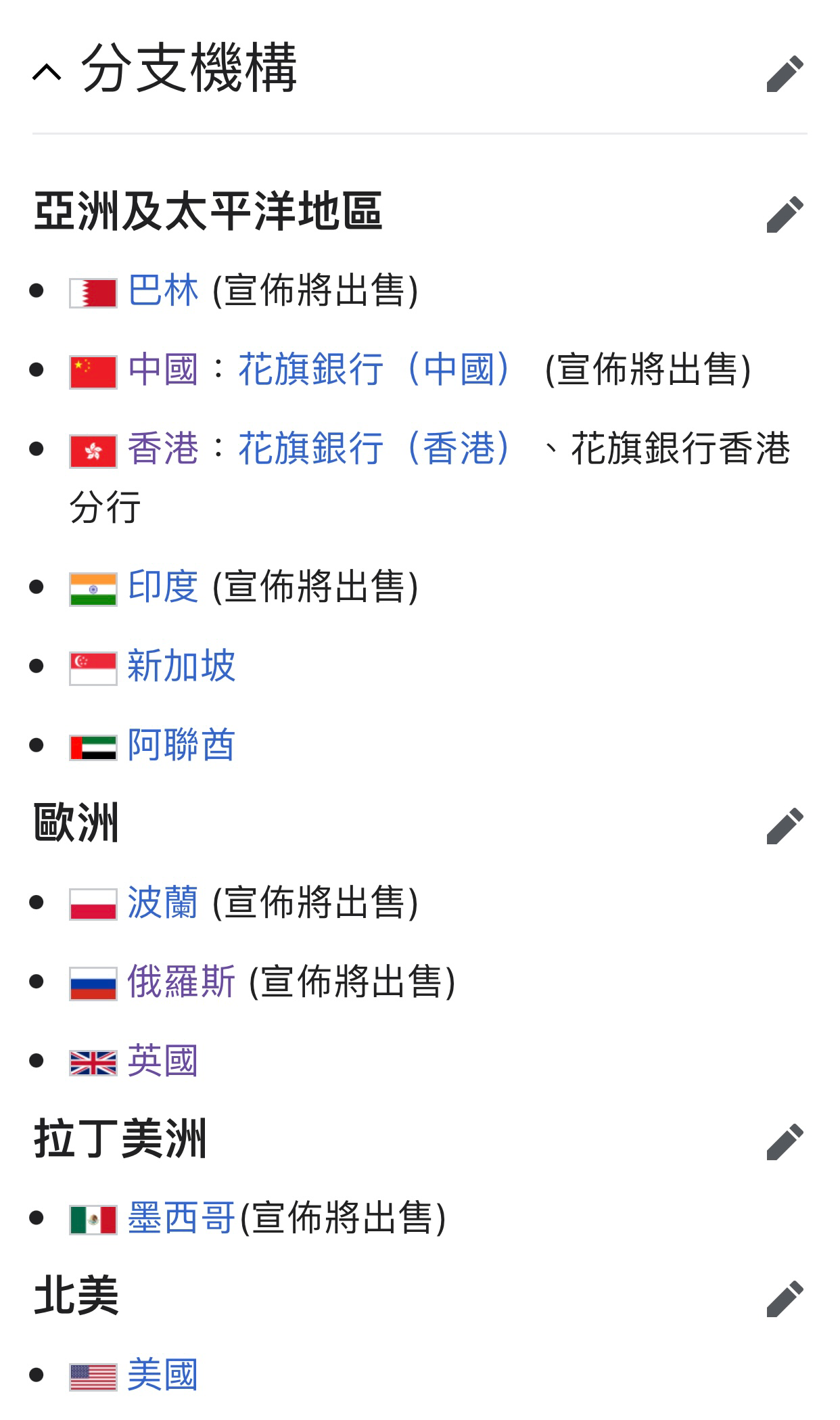Edit the 亞洲及太平洋地區 subsection

click(785, 214)
